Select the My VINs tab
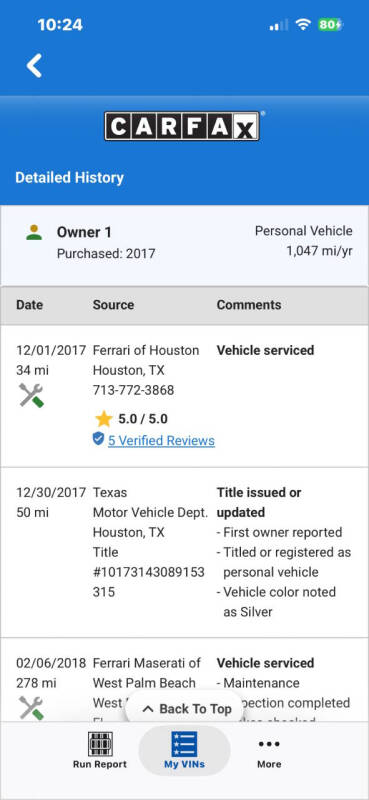 (x=184, y=750)
